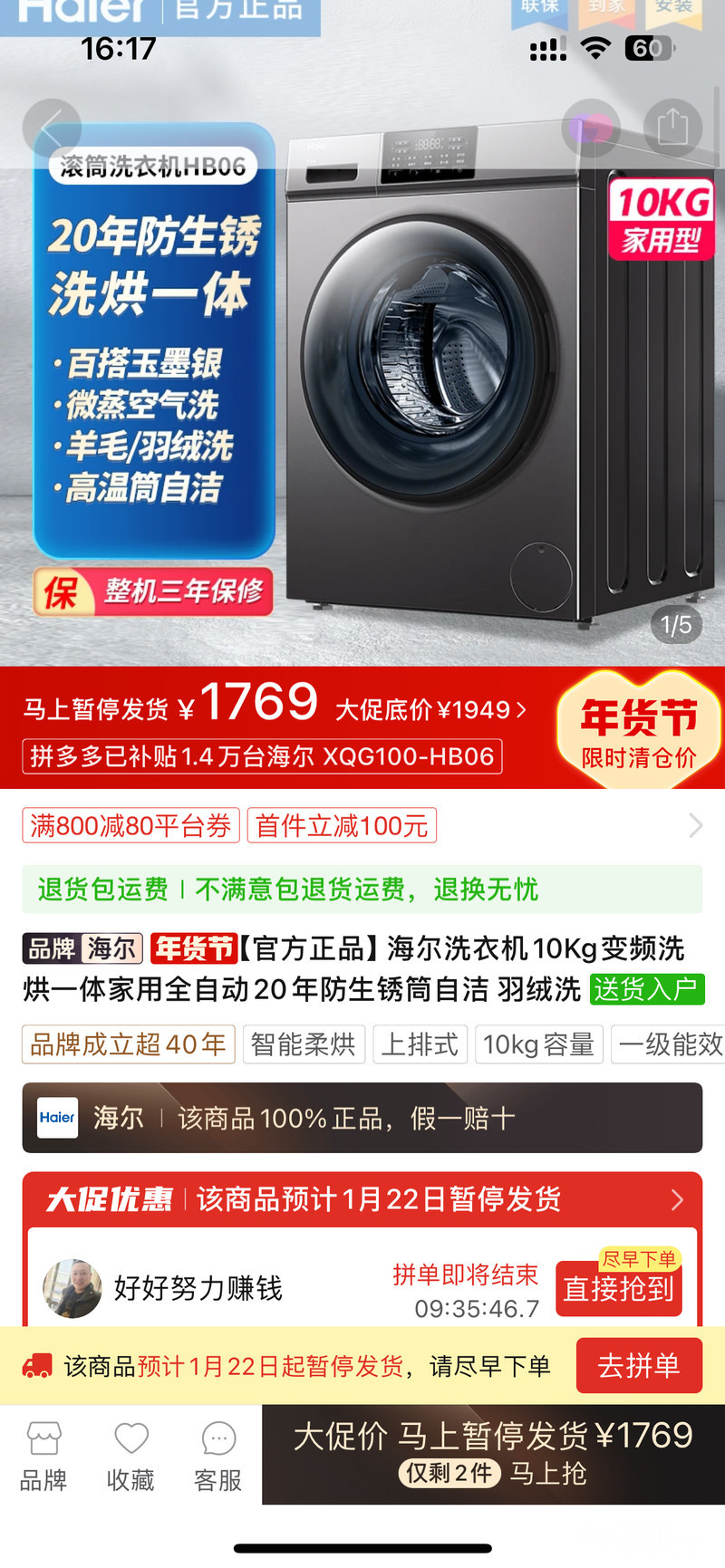
Task: Go back using the top-left arrow
Action: [52, 128]
